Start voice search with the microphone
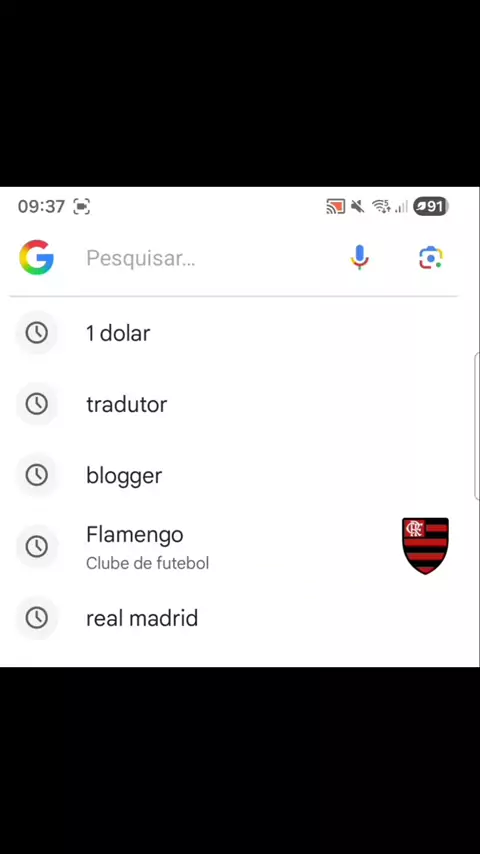480x854 pixels. point(359,258)
